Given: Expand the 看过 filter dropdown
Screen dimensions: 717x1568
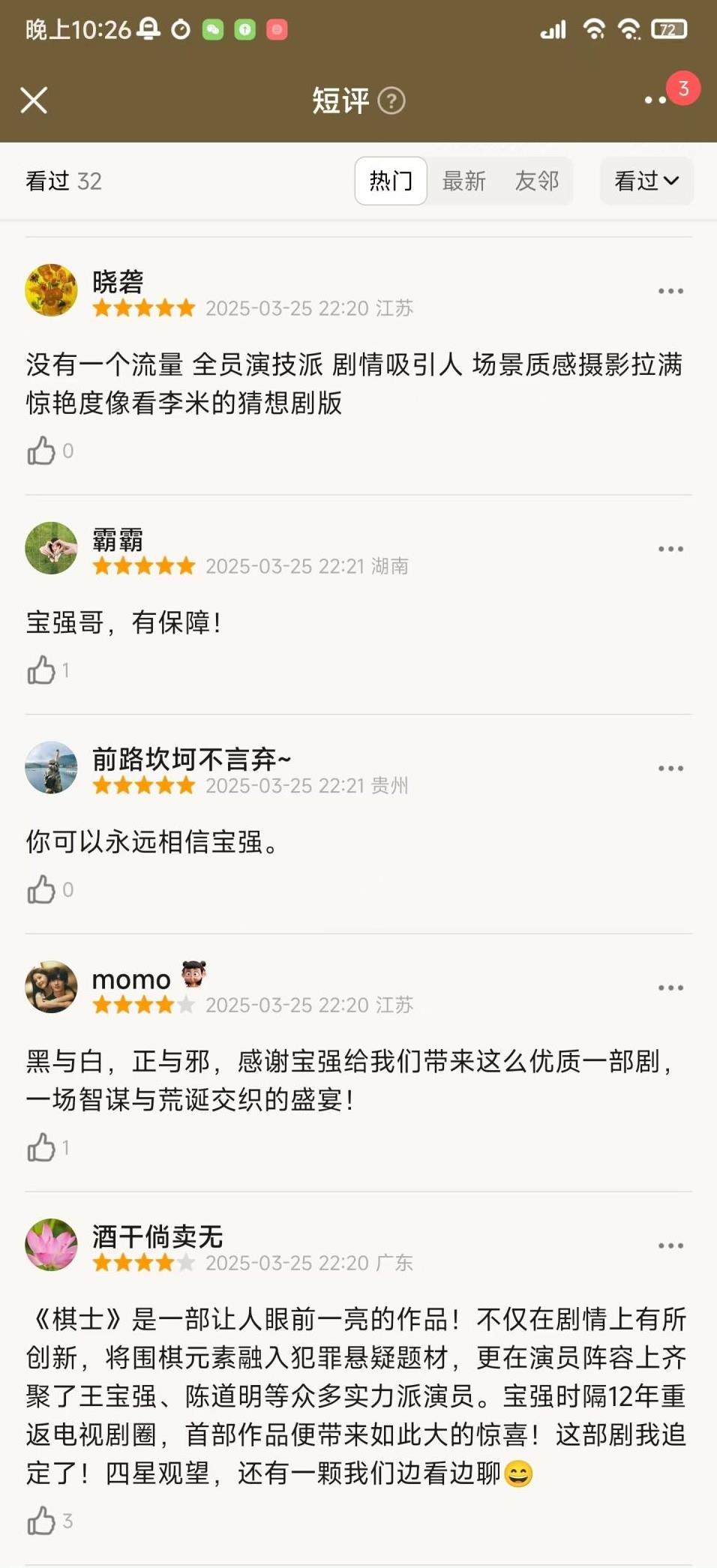Looking at the screenshot, I should (x=646, y=181).
